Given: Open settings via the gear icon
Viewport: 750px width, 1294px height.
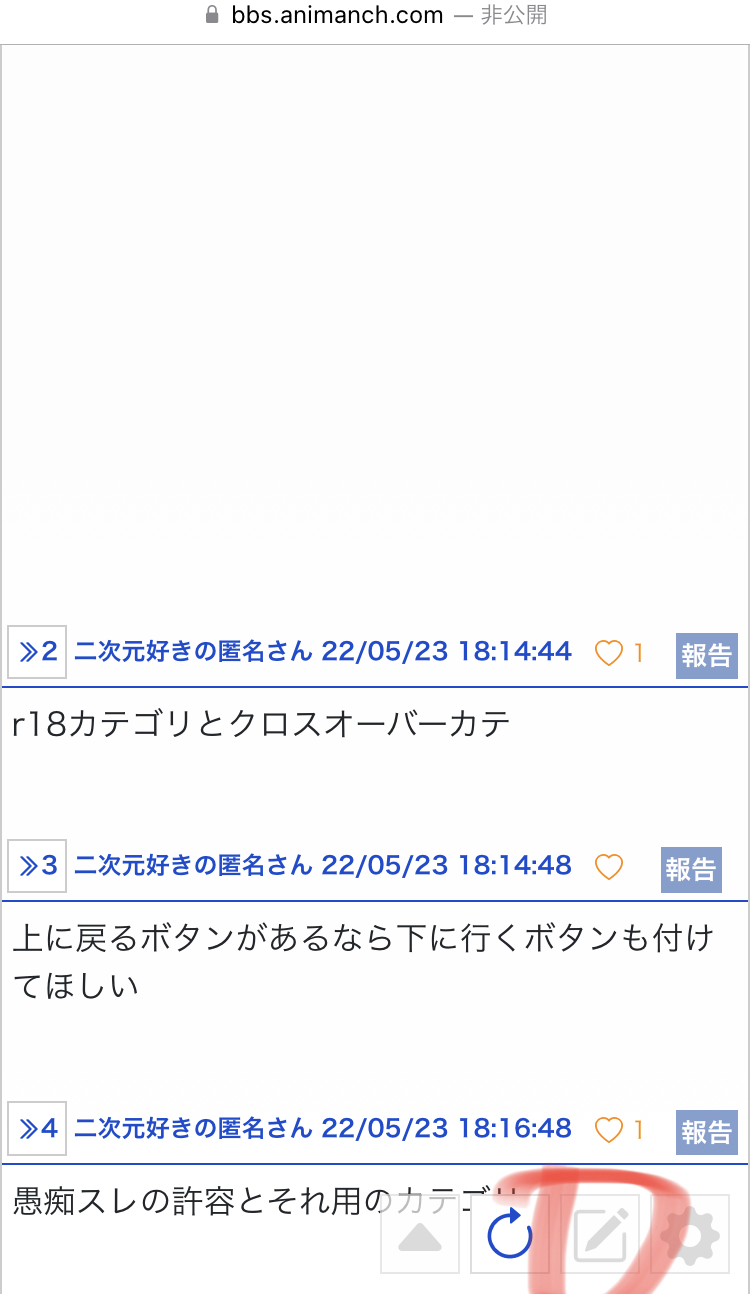Looking at the screenshot, I should coord(690,1234).
